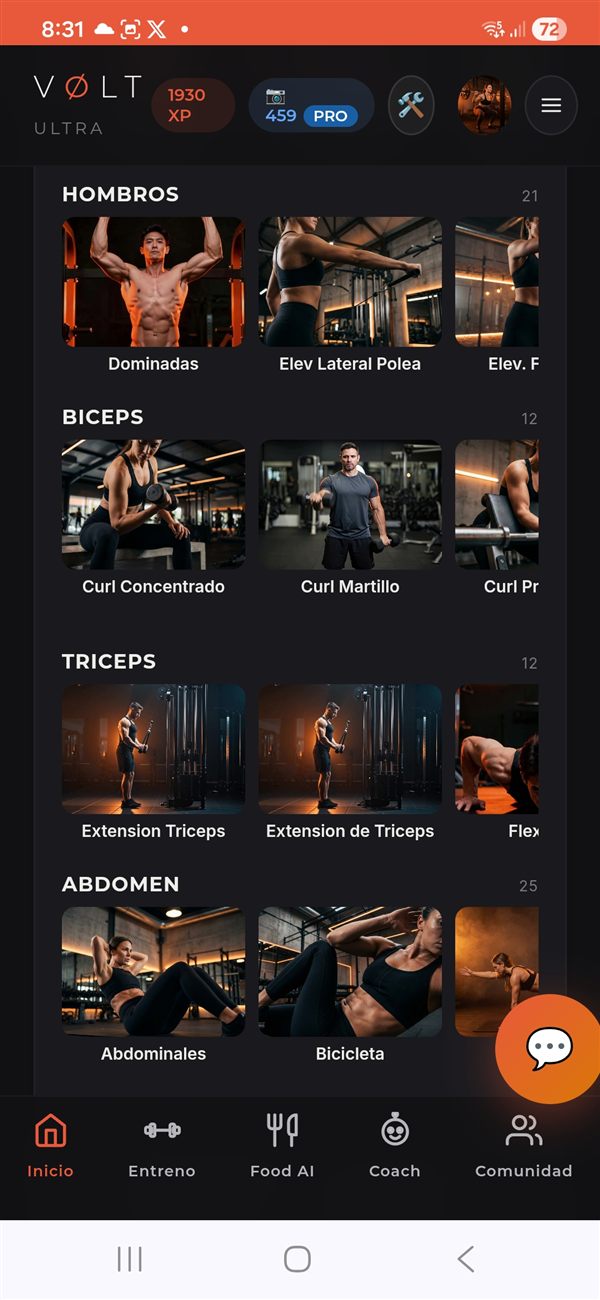The height and width of the screenshot is (1300, 600).
Task: Switch to the Coach tab
Action: click(395, 1146)
